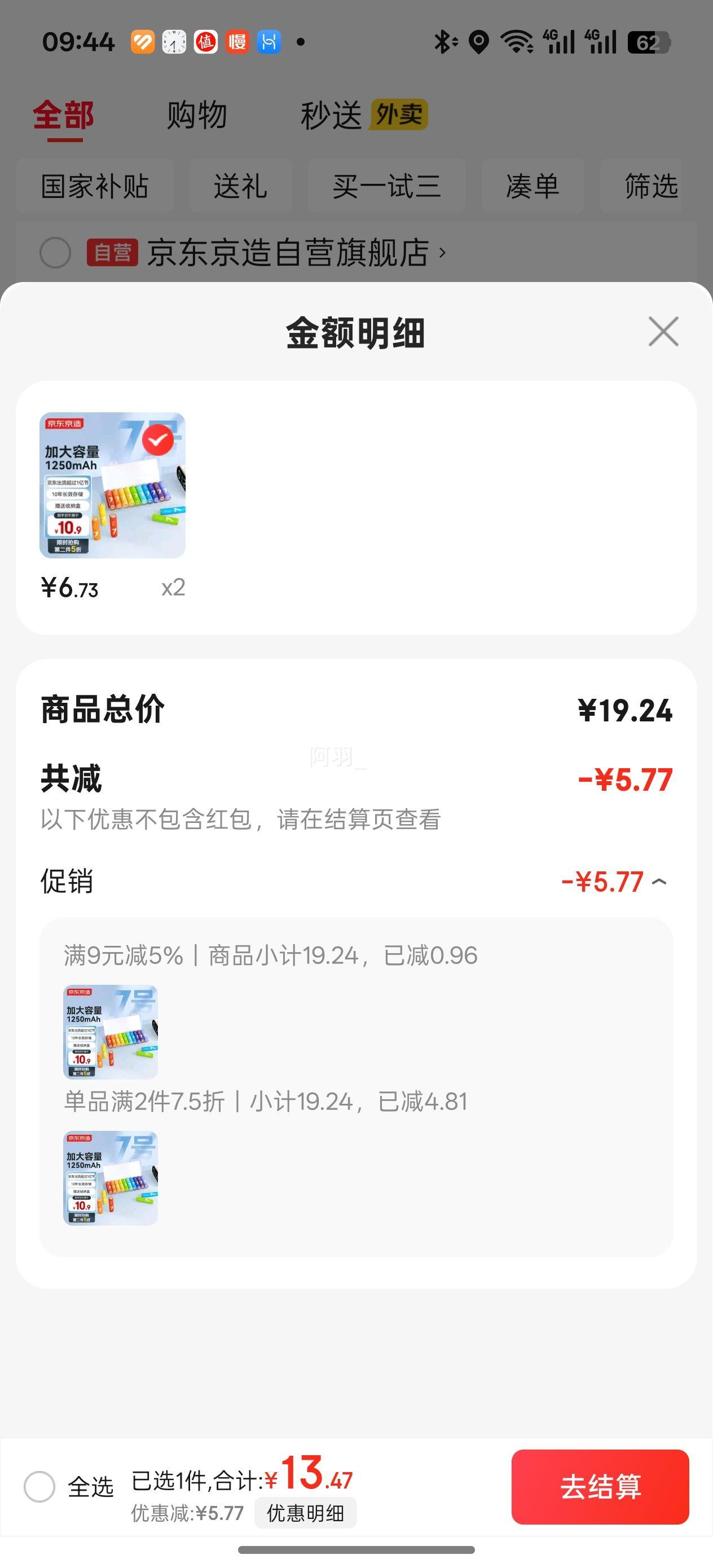Viewport: 713px width, 1568px height.
Task: Apply the 送礼 filter chip
Action: tap(240, 186)
